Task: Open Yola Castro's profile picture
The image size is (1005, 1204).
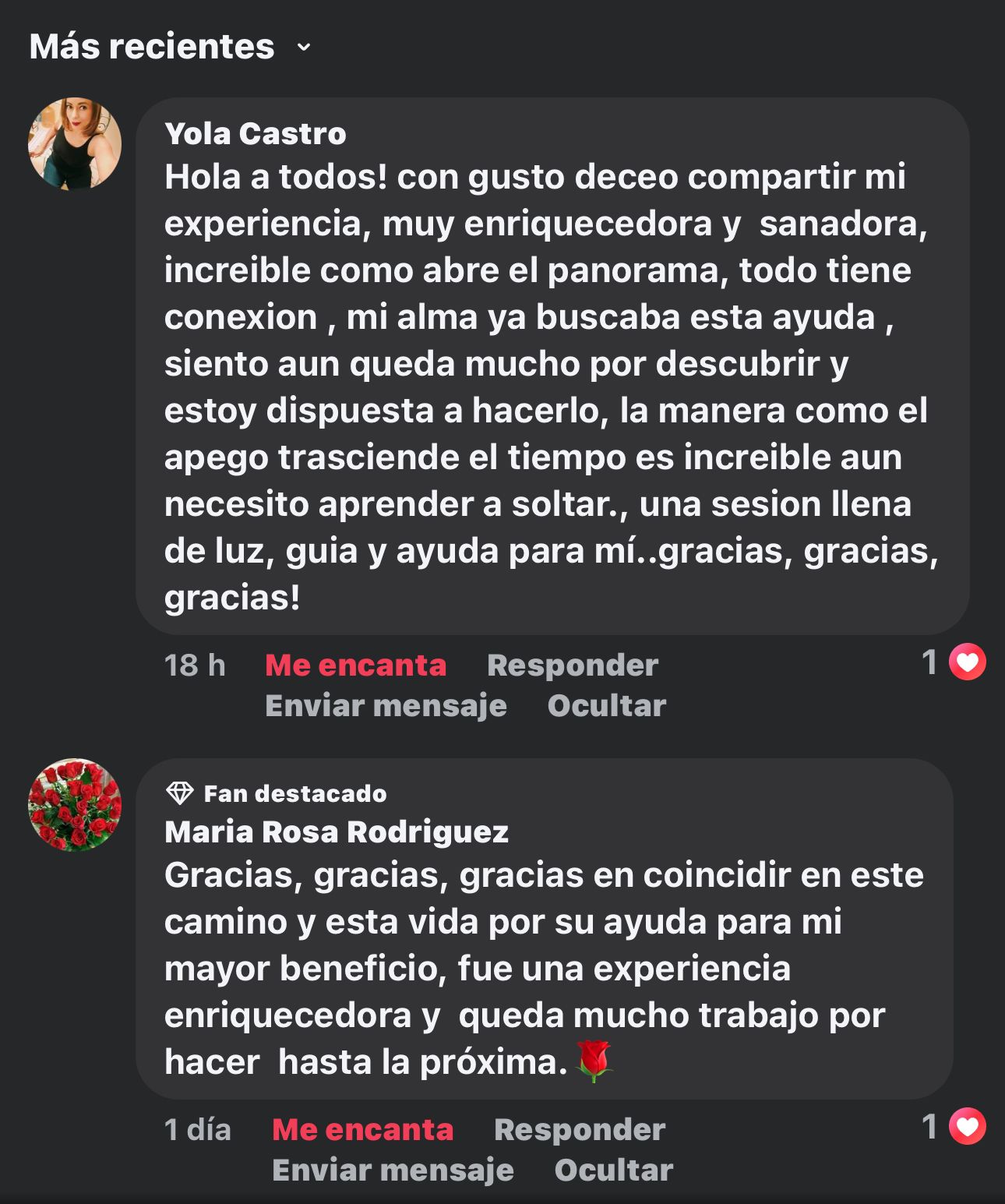Action: [x=75, y=143]
